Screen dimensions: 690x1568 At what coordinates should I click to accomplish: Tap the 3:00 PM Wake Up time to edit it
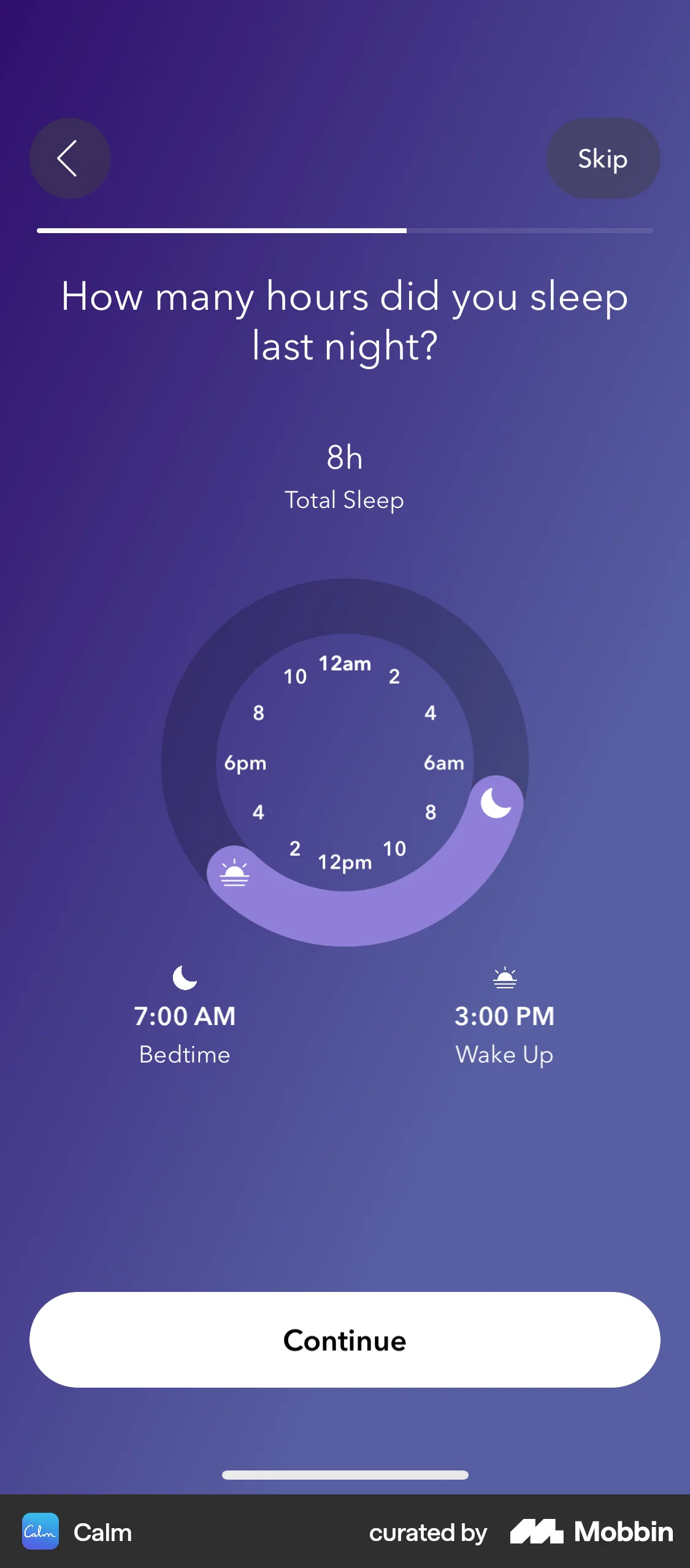[504, 1017]
